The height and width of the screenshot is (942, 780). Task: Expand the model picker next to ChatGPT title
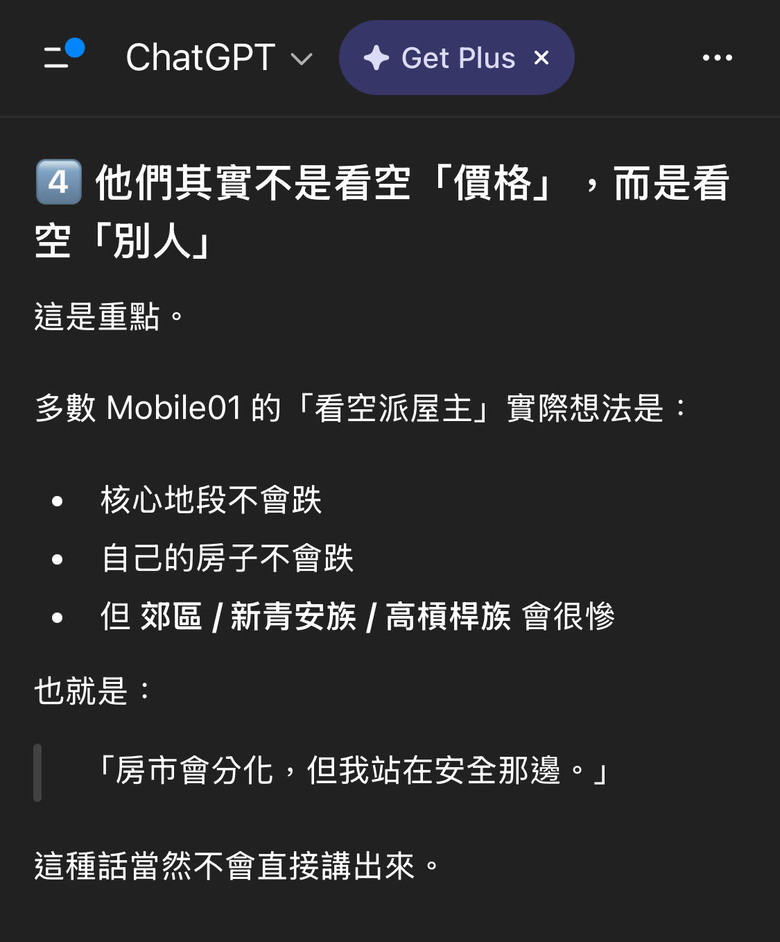(300, 58)
